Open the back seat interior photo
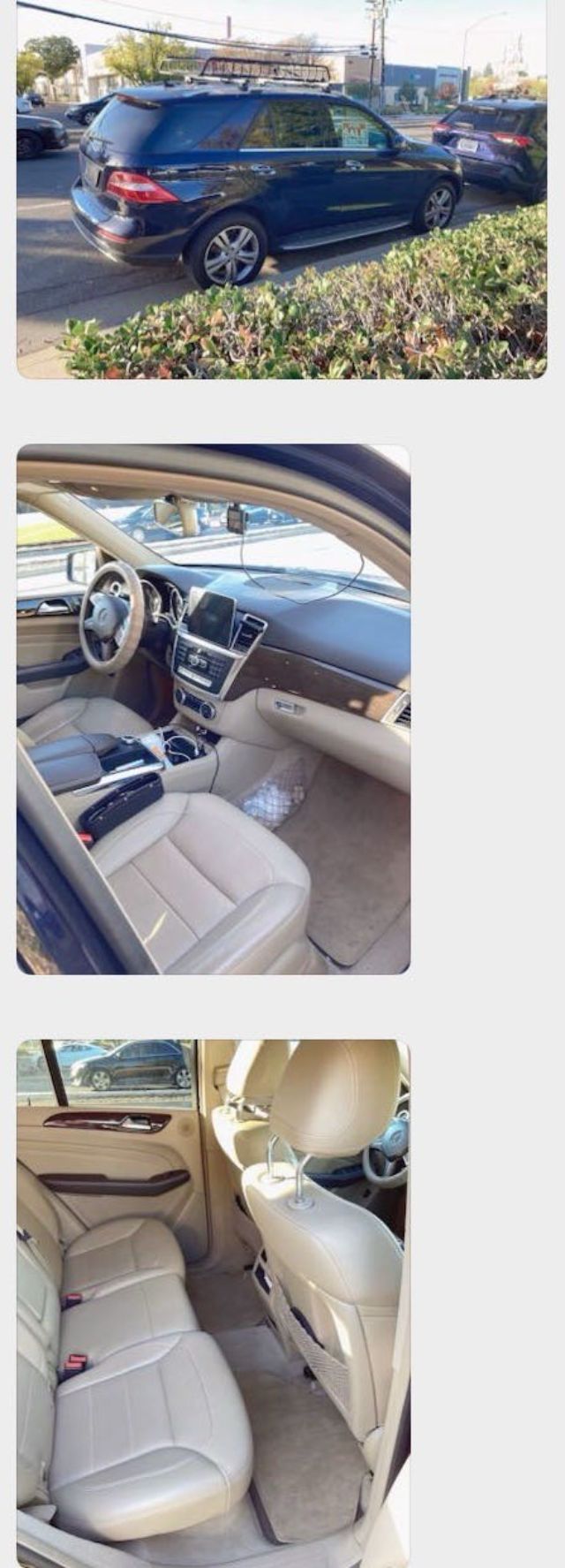The image size is (565, 1568). pos(214,1303)
